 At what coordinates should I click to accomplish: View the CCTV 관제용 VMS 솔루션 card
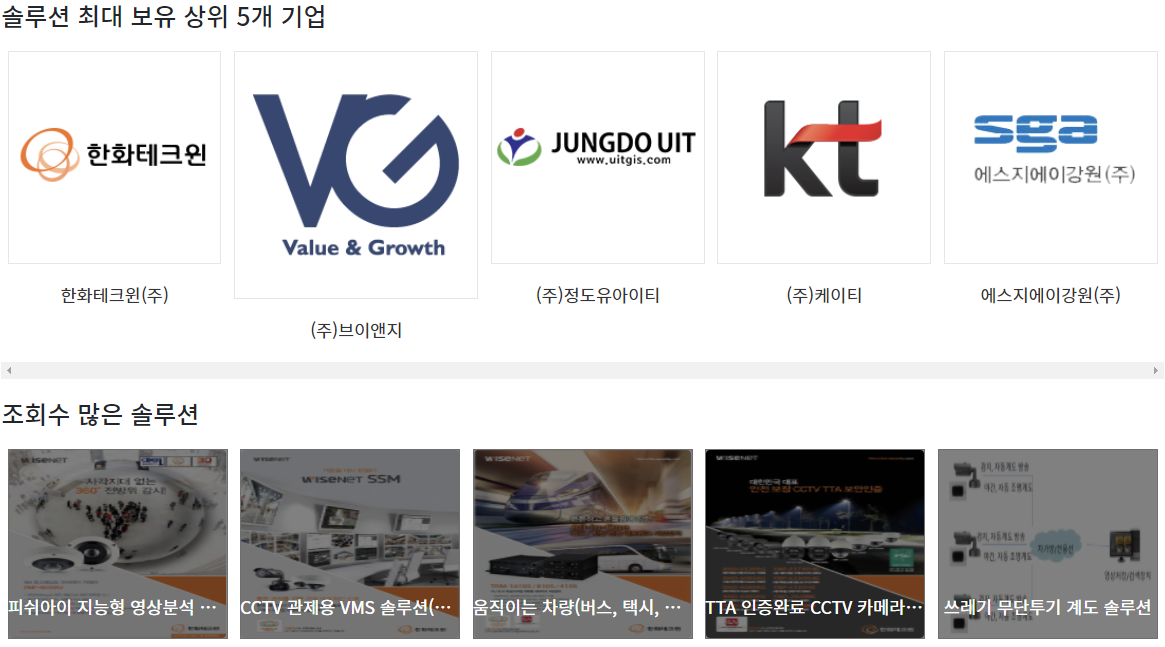(350, 543)
